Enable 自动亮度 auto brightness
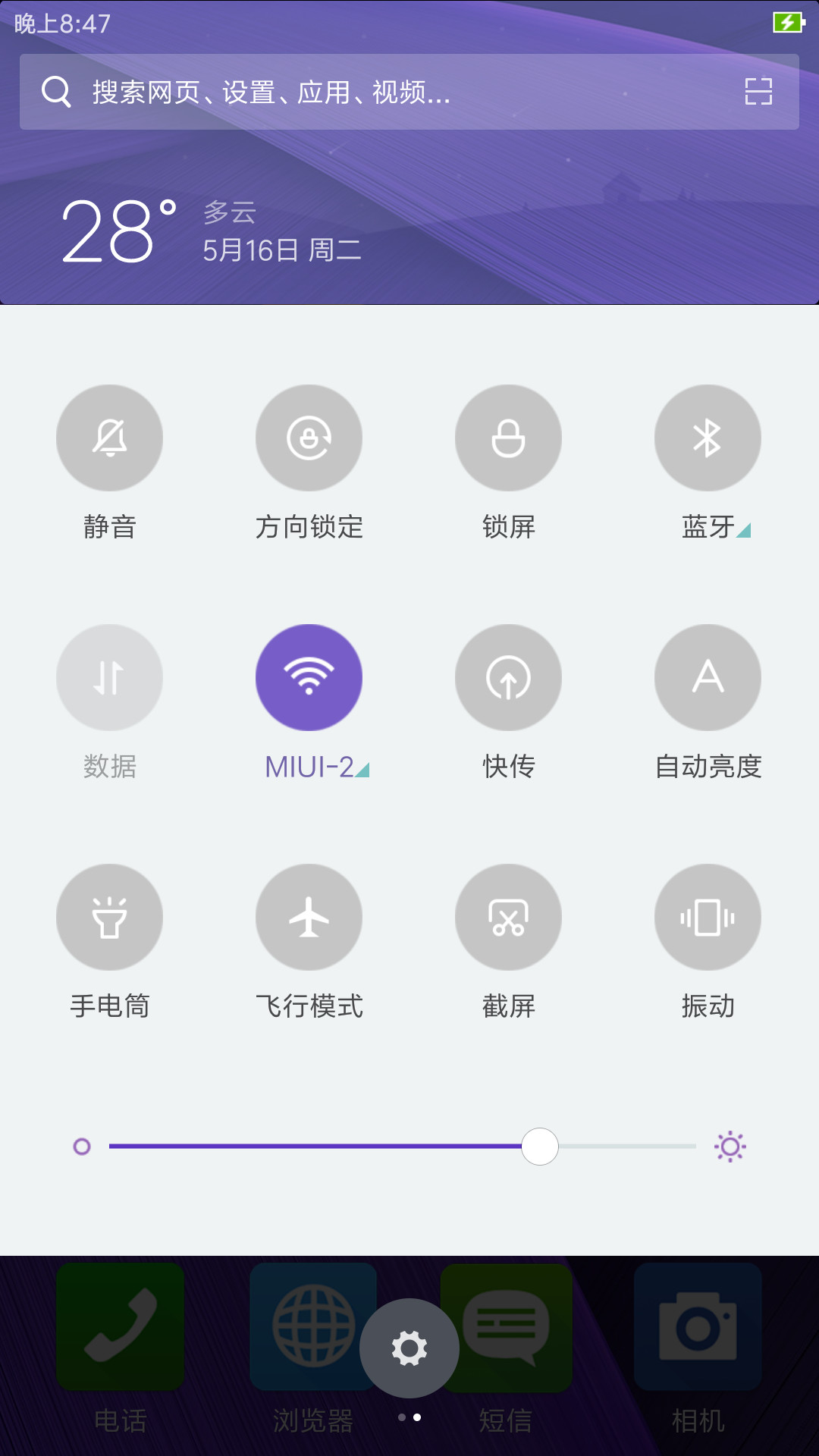819x1456 pixels. point(708,677)
